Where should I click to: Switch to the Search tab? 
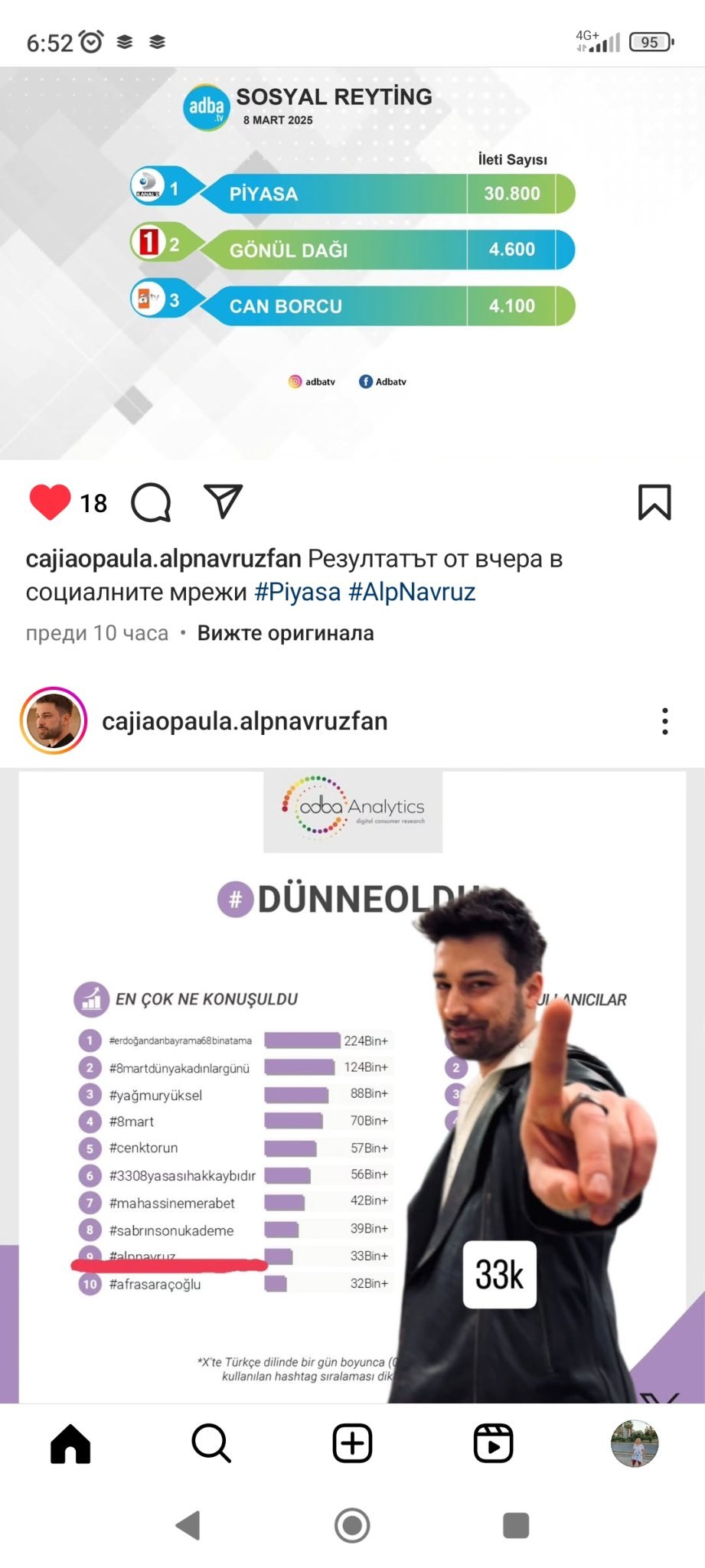(211, 1444)
